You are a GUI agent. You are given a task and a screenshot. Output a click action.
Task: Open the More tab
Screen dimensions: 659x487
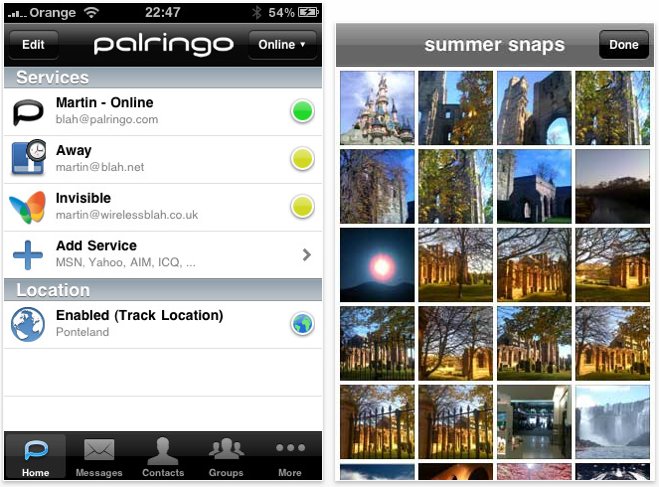tap(290, 457)
